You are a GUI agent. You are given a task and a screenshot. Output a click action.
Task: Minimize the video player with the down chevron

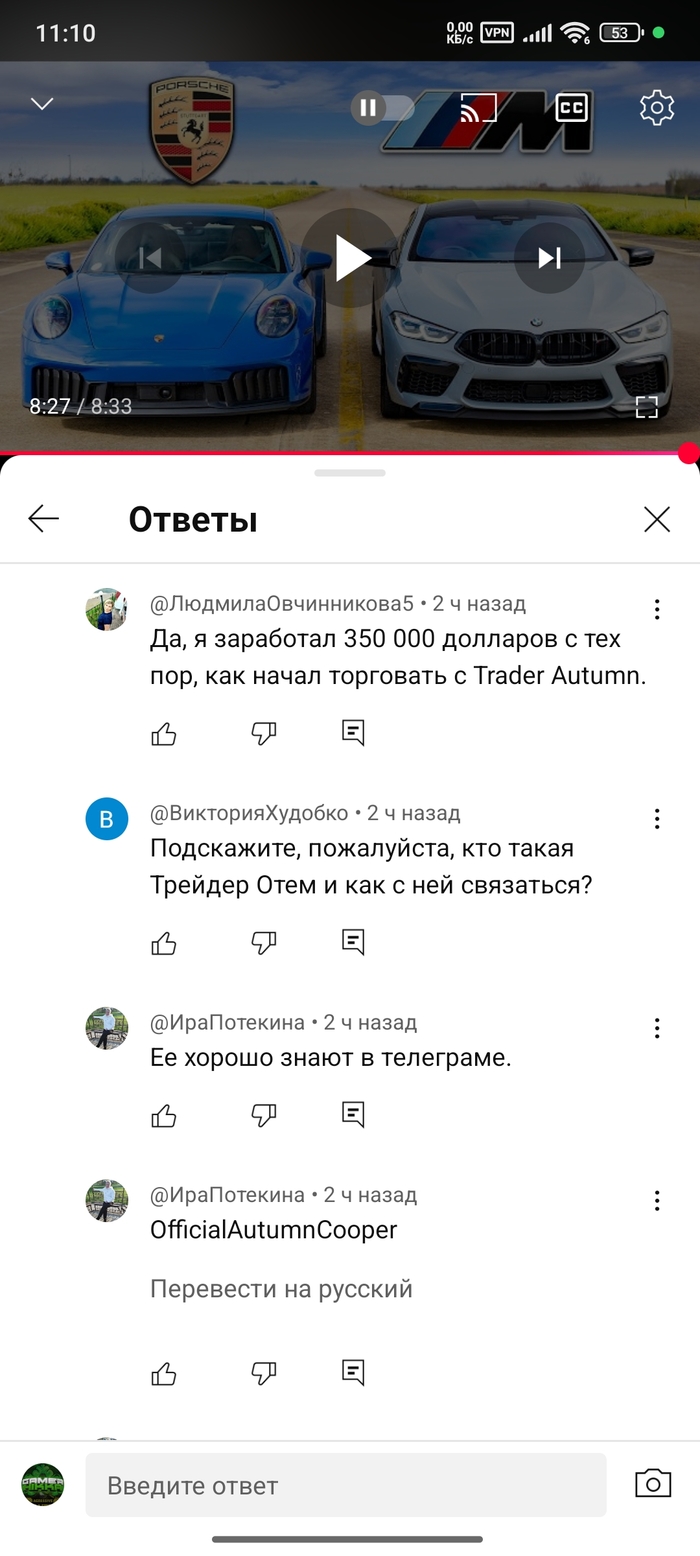click(42, 104)
